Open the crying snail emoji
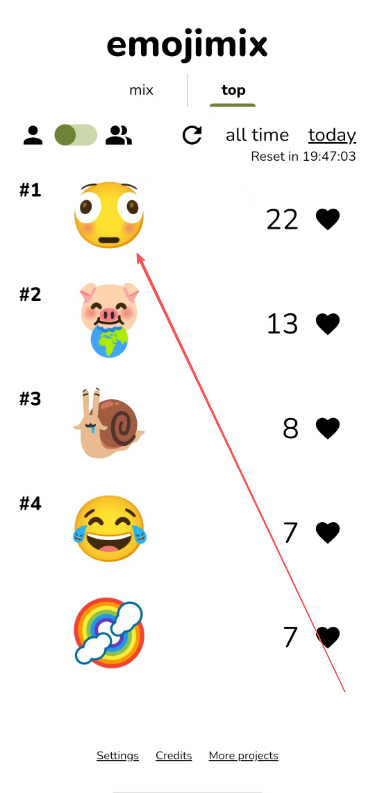372x793 pixels. (x=109, y=424)
